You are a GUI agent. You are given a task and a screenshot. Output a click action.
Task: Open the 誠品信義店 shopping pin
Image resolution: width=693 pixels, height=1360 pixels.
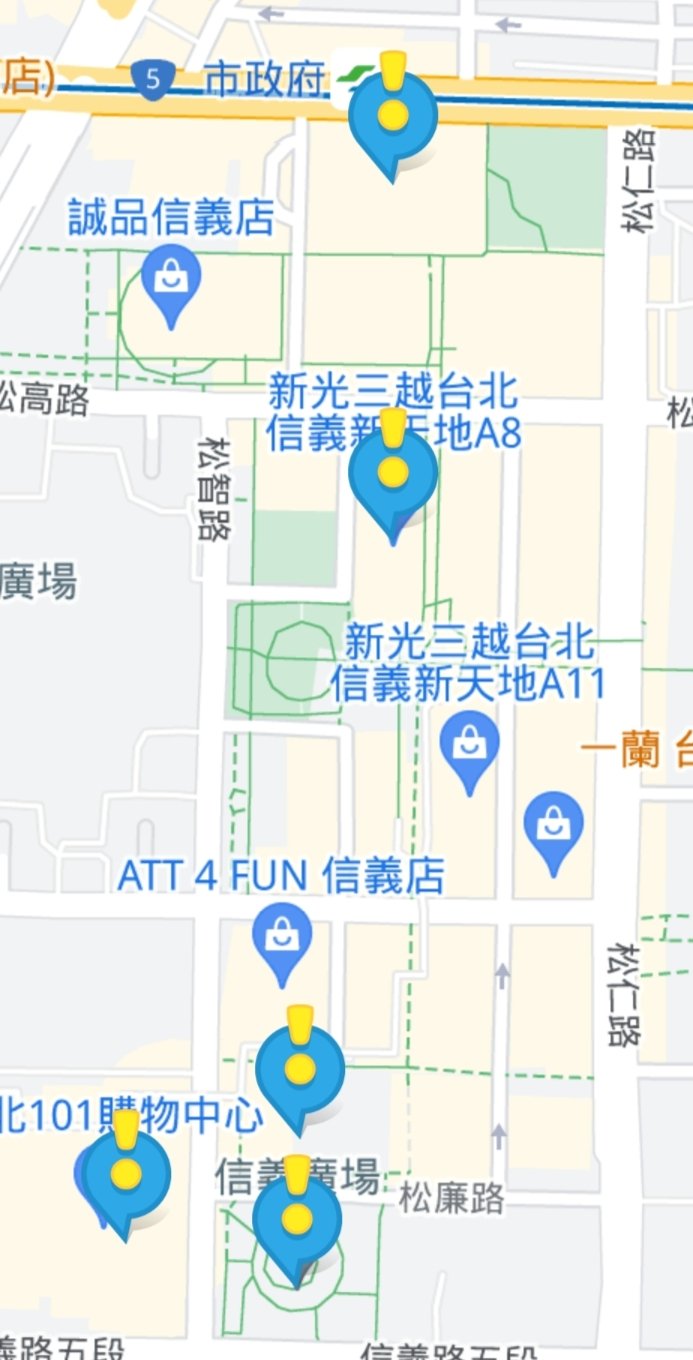[171, 279]
